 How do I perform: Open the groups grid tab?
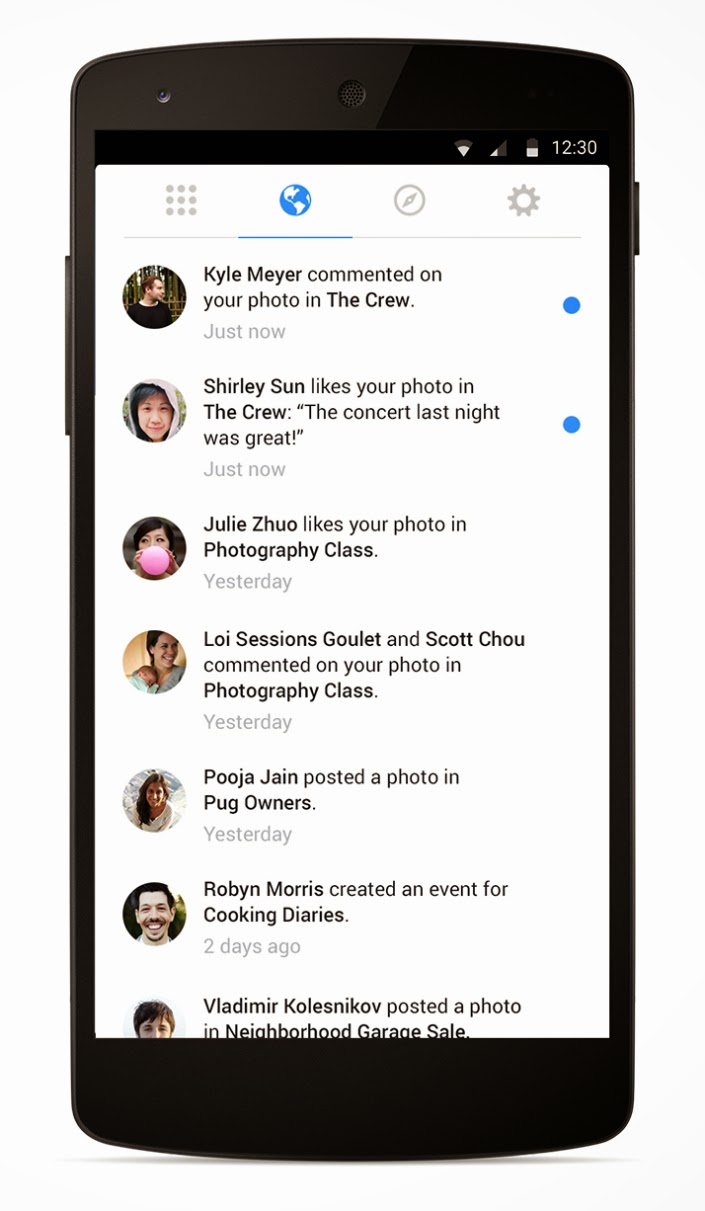tap(181, 201)
